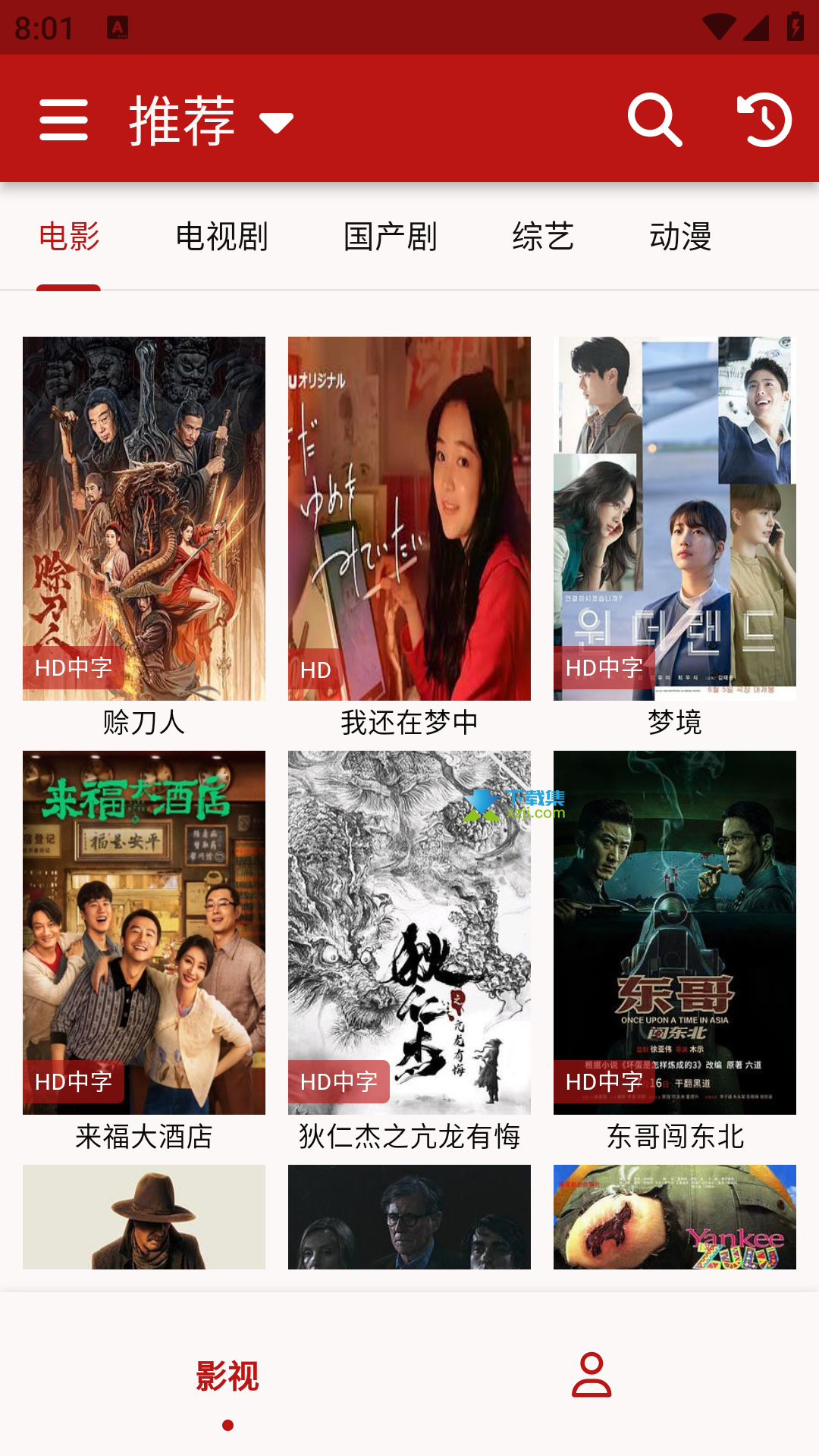Switch to the 综艺 tab

[543, 237]
